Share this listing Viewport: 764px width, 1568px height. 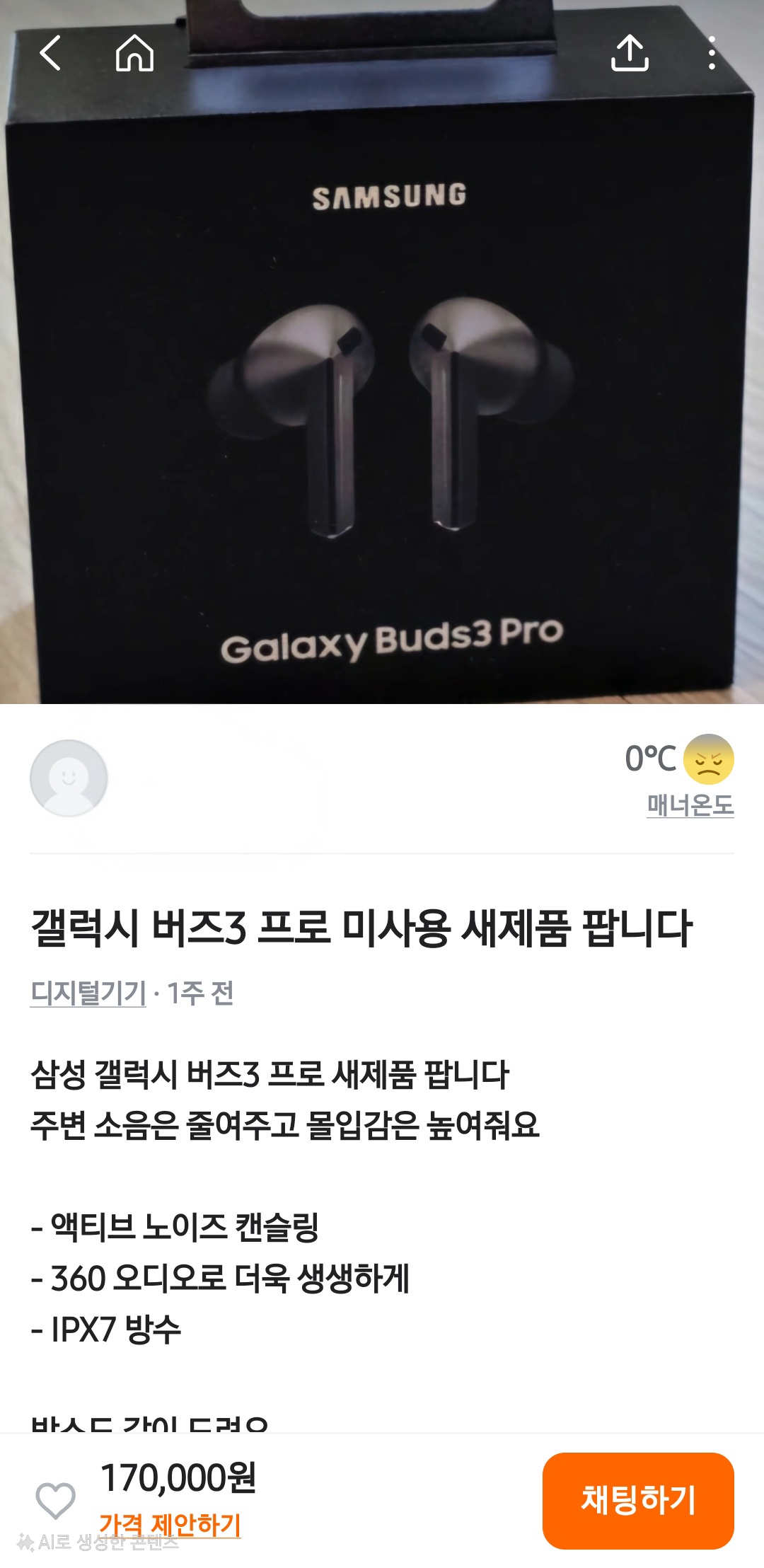coord(630,53)
